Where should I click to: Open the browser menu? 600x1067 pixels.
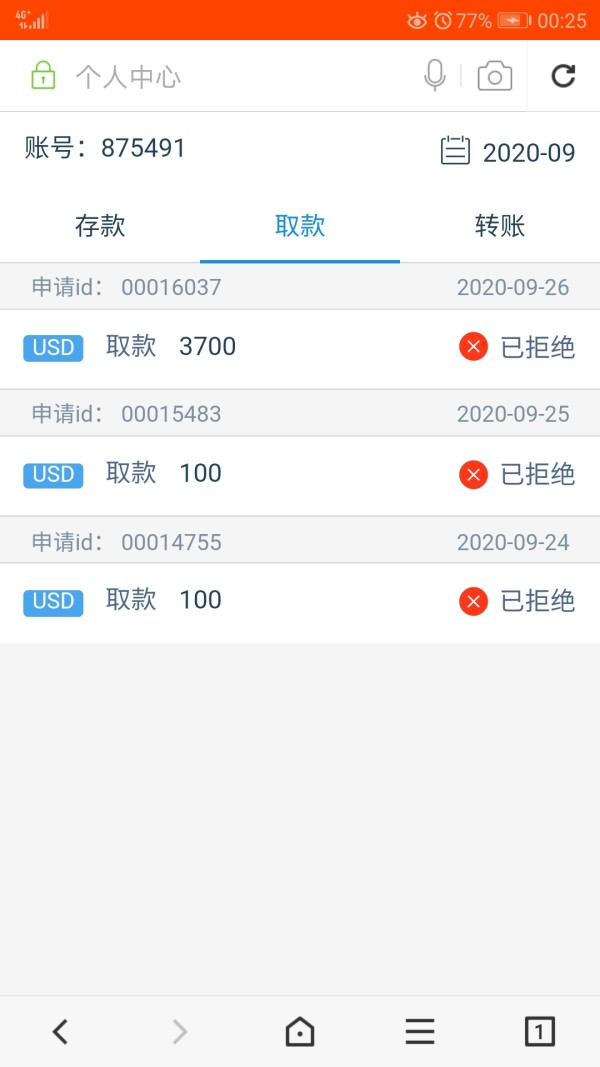click(x=420, y=1032)
